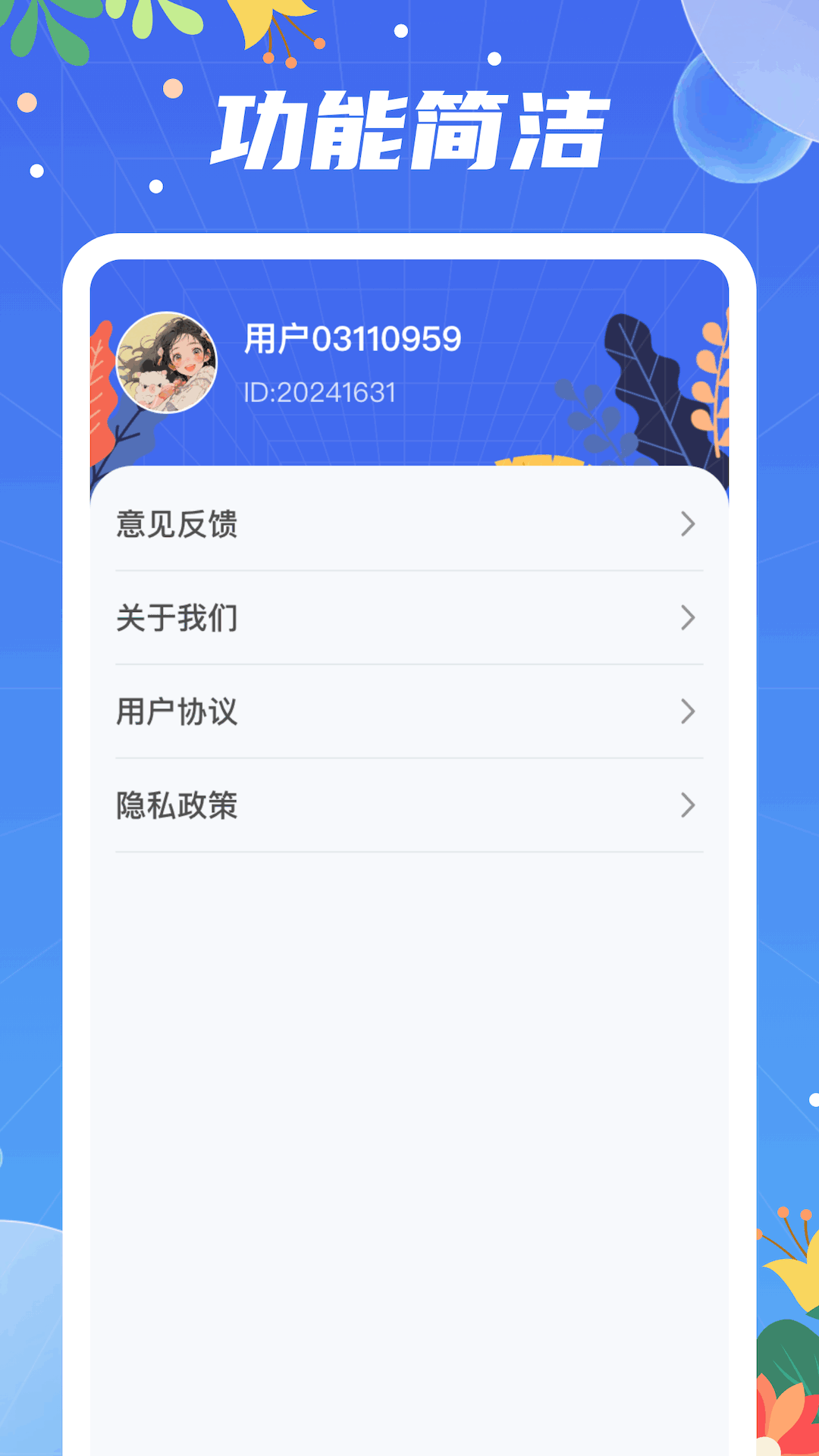
Task: Read the 隐私政策 privacy policy
Action: click(176, 805)
